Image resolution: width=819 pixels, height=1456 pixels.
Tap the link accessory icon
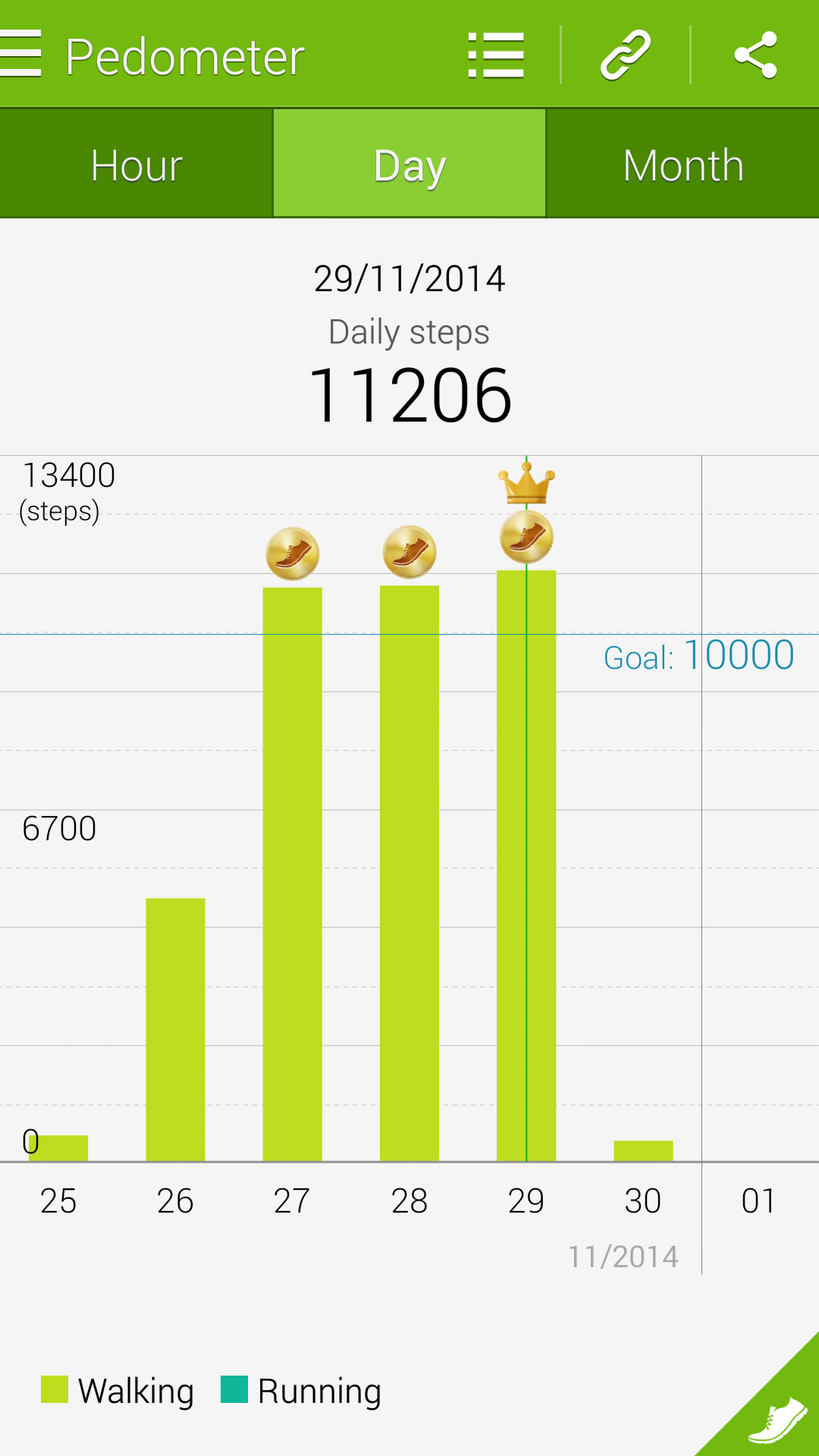[x=626, y=55]
